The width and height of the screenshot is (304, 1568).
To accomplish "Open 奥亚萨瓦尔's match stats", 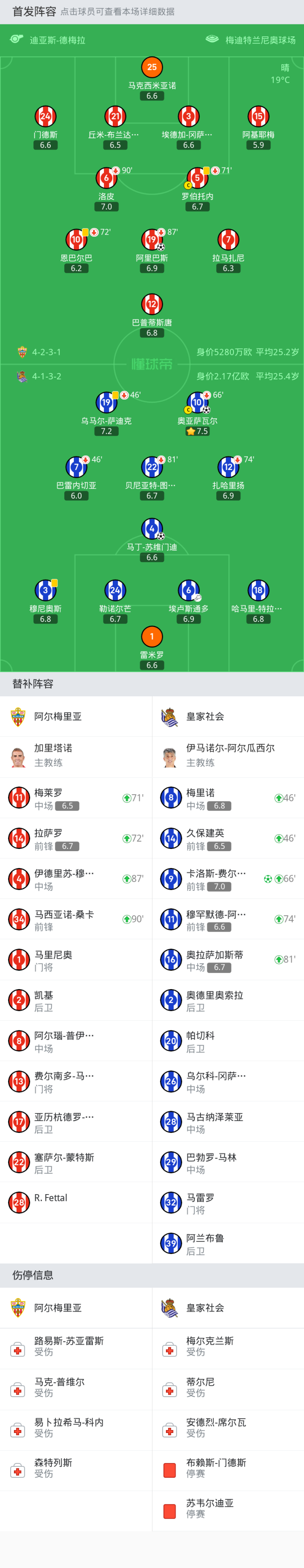I will [197, 403].
